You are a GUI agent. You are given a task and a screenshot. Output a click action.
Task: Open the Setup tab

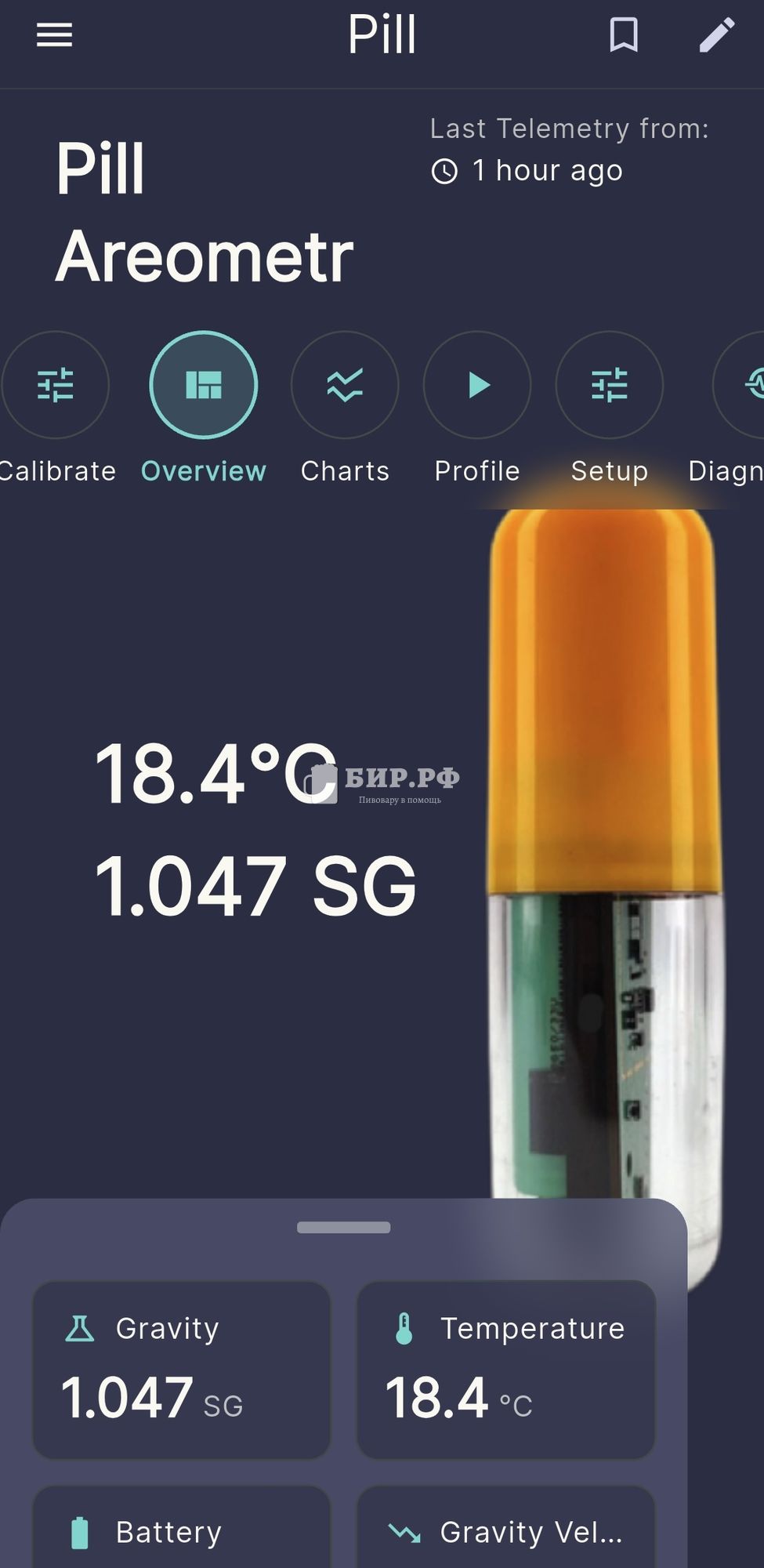tap(610, 385)
